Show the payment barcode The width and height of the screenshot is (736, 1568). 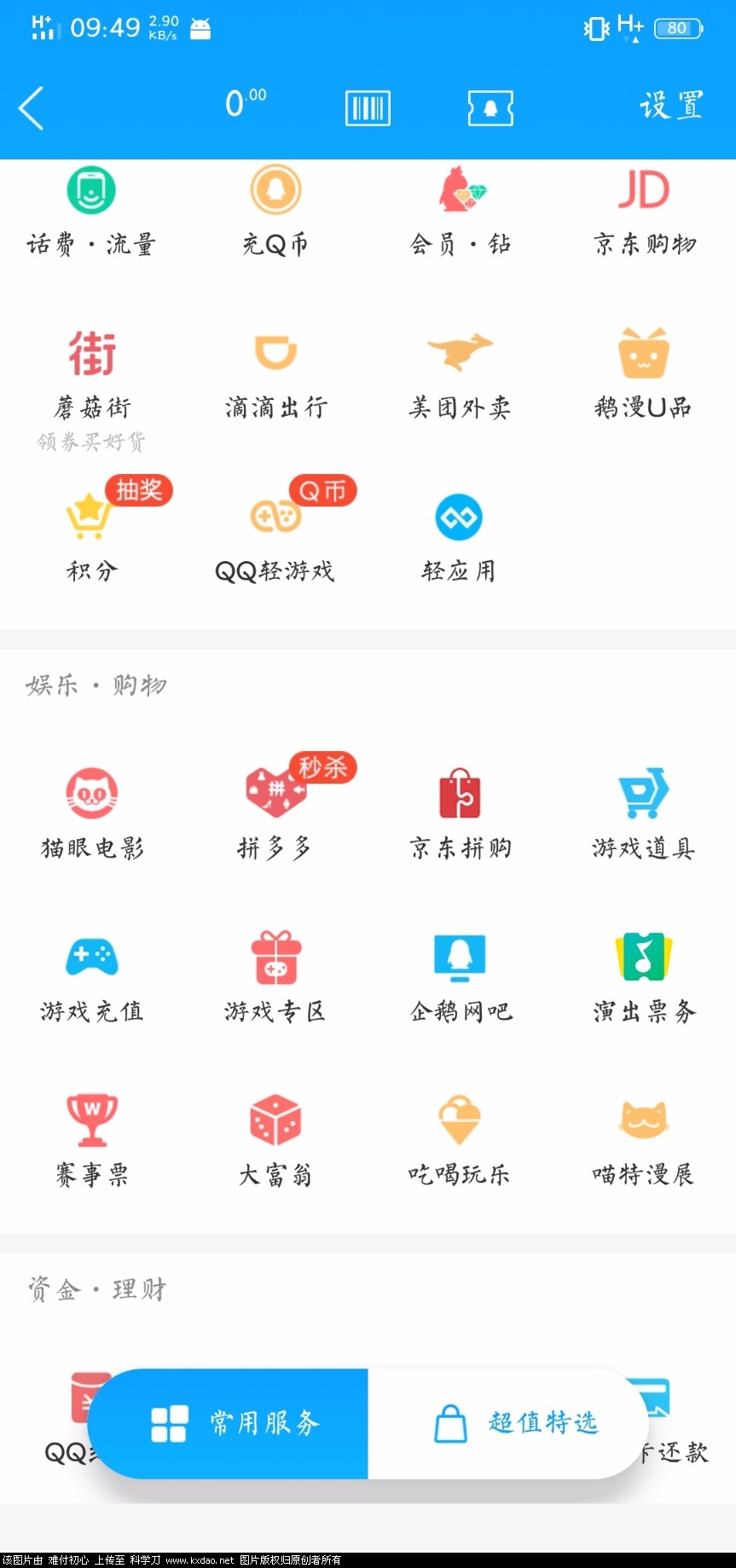point(367,107)
